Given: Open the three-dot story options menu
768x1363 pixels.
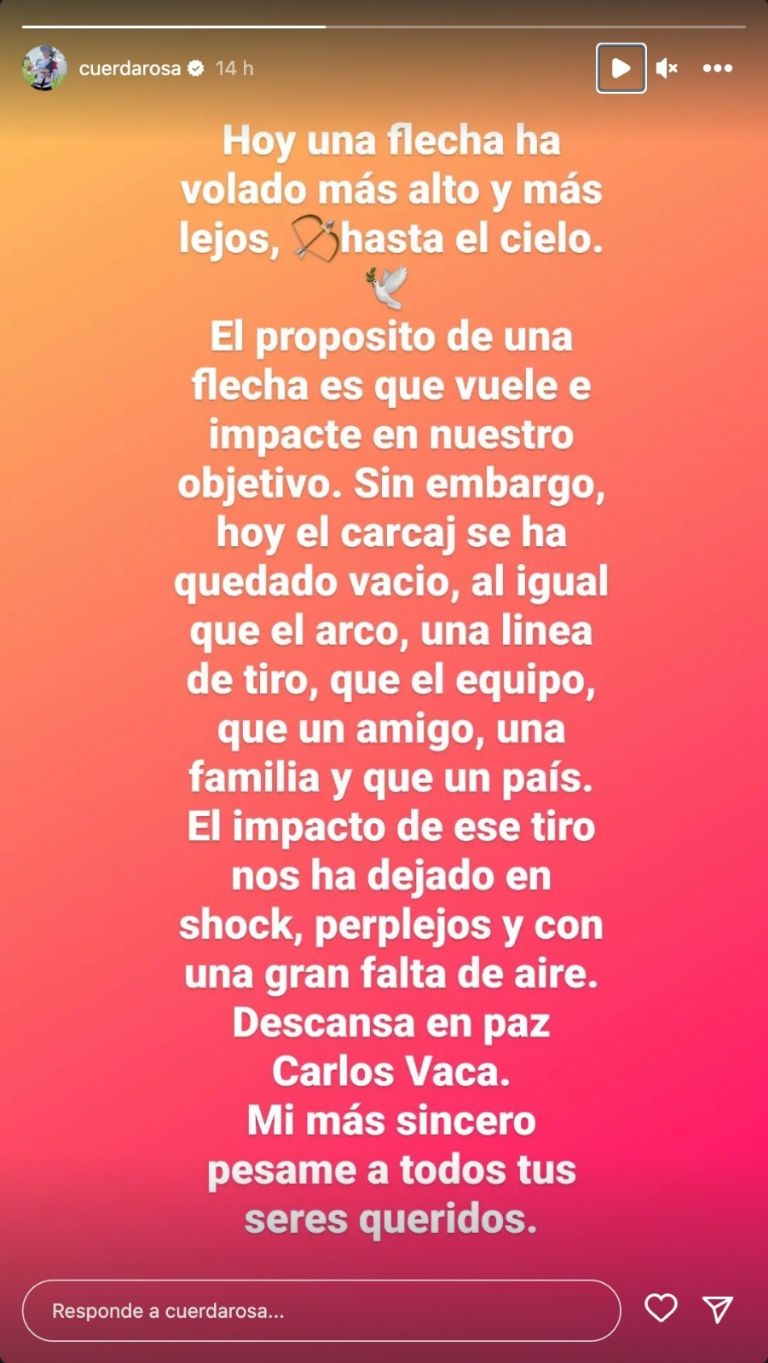Looking at the screenshot, I should (718, 68).
